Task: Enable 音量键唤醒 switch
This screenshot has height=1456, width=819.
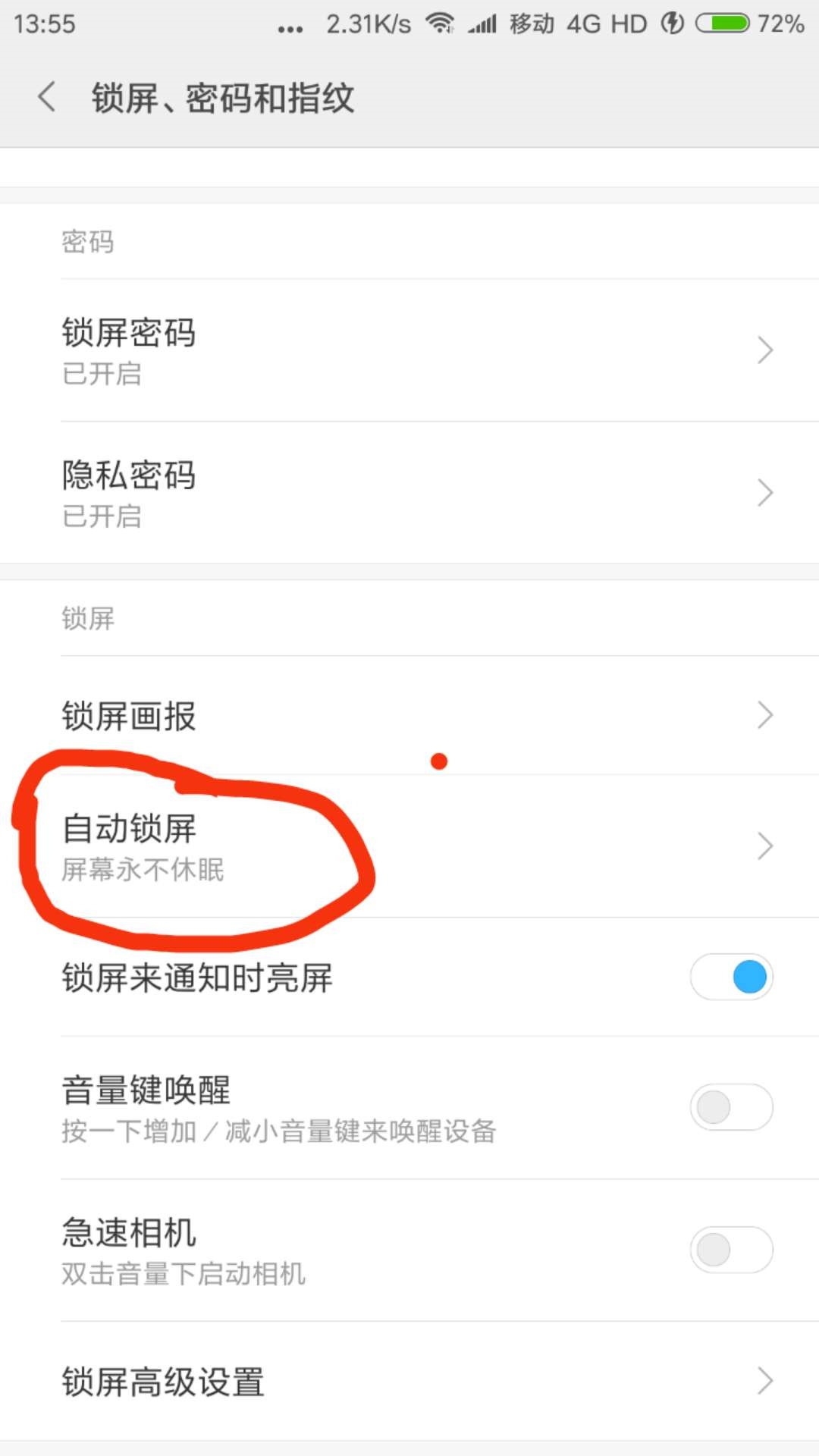Action: click(x=731, y=1107)
